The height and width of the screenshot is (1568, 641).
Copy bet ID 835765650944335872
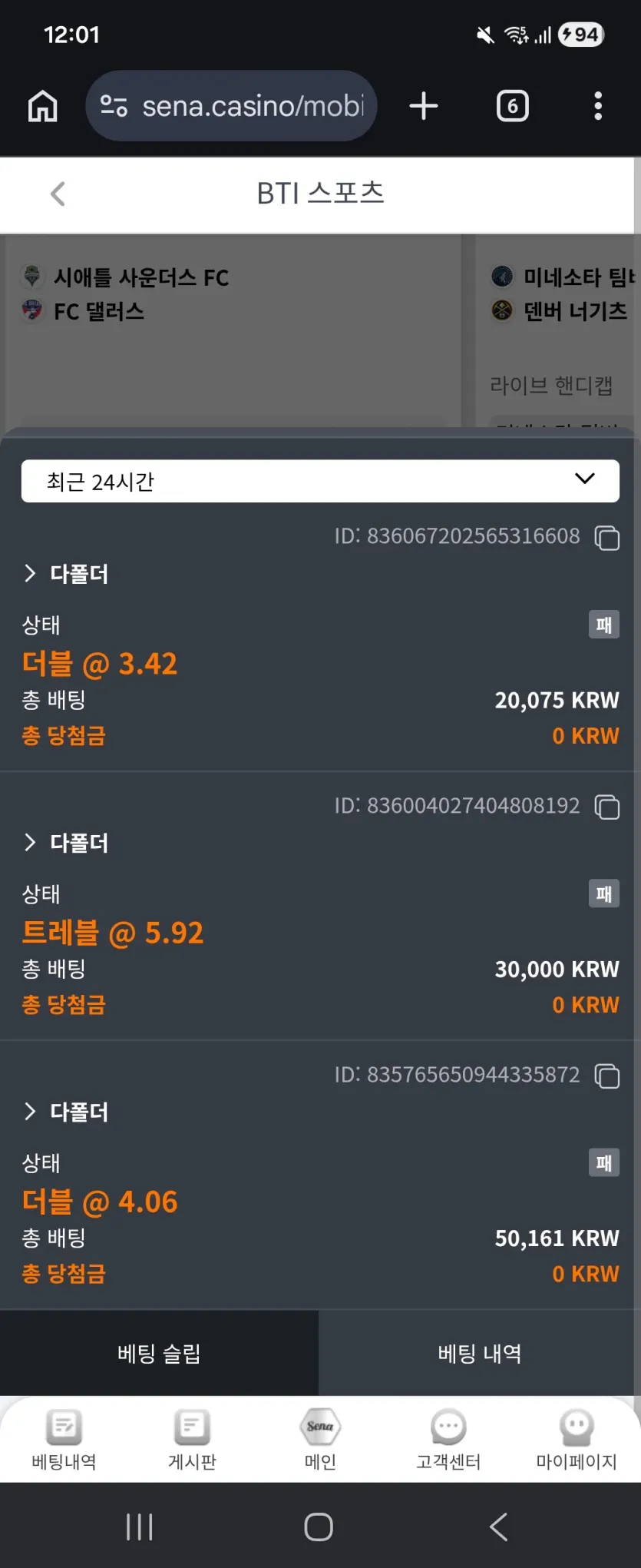(x=607, y=1076)
